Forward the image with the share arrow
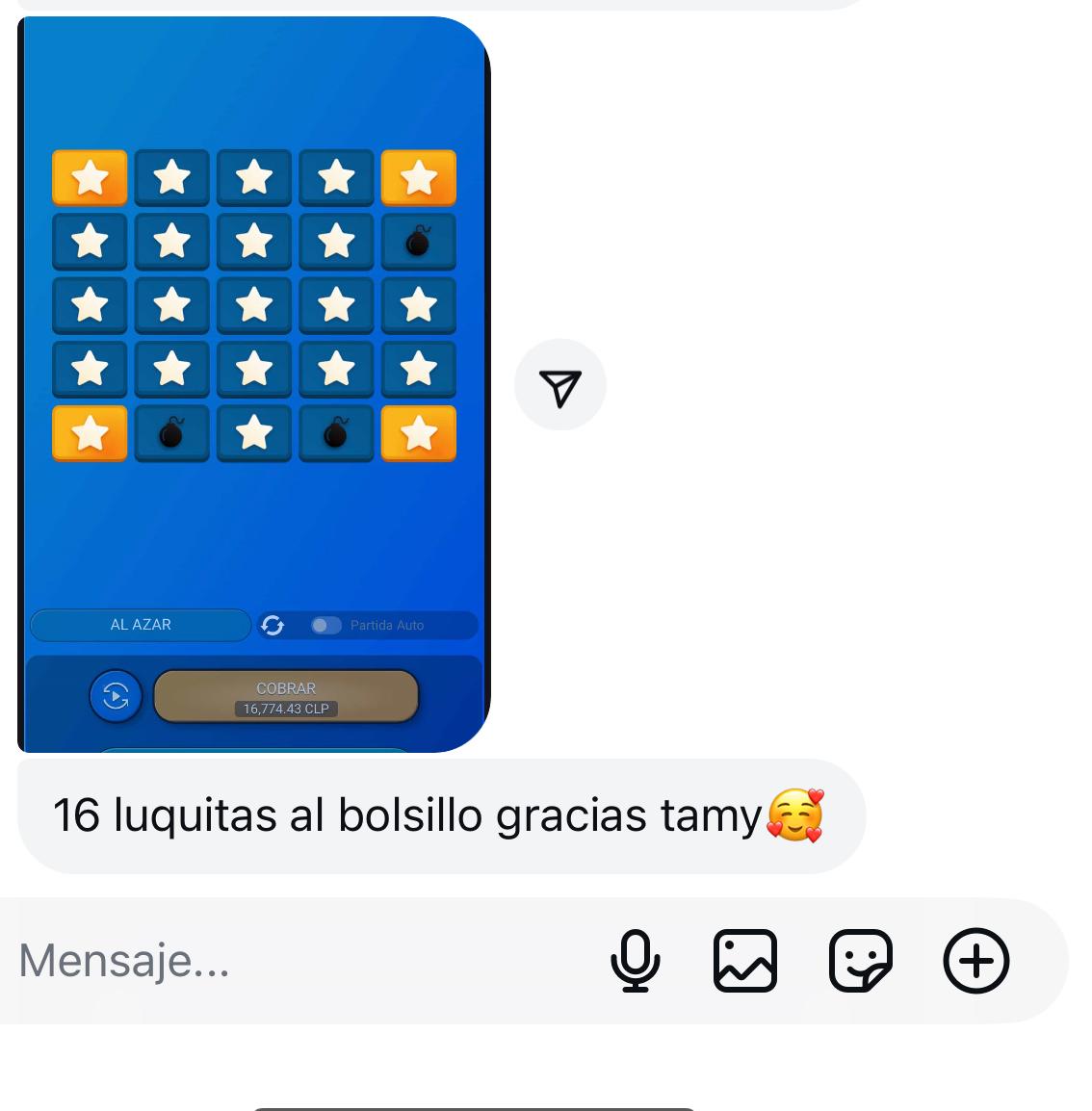Viewport: 1092px width, 1111px height. (x=560, y=385)
